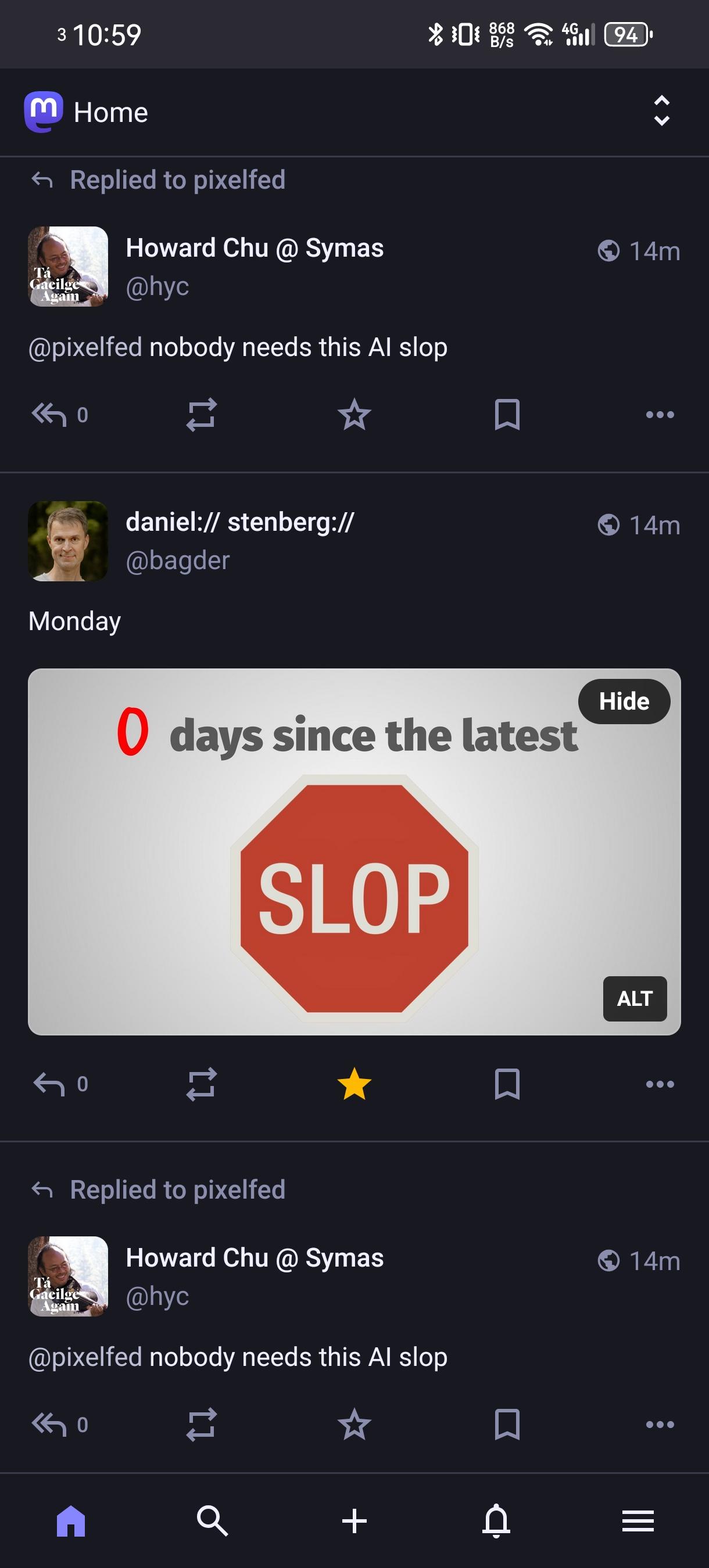Show ALT text for the SLOP image
Screen dimensions: 709x1568
tap(635, 999)
